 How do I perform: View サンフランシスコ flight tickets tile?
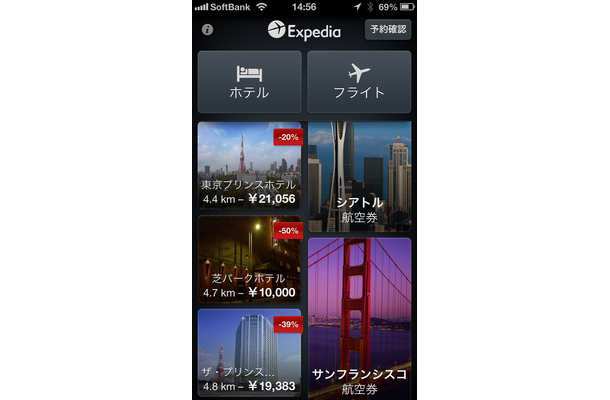tap(359, 318)
